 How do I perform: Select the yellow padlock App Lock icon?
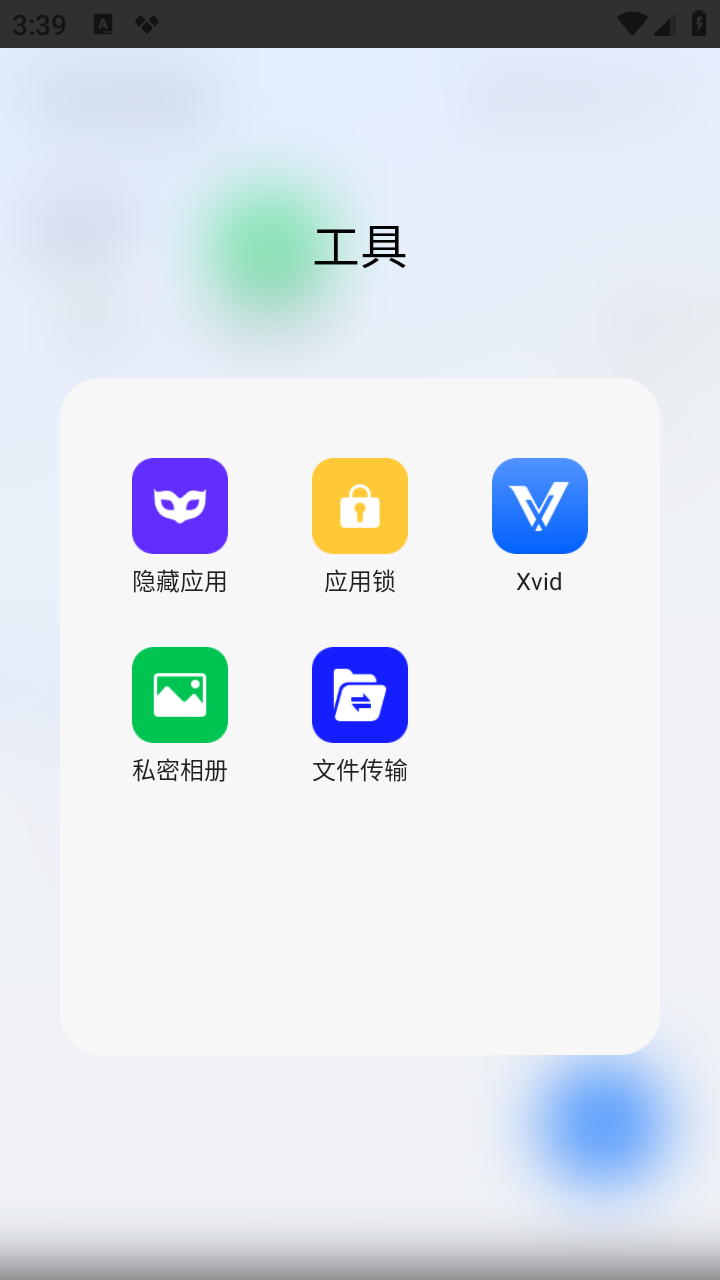[x=360, y=506]
